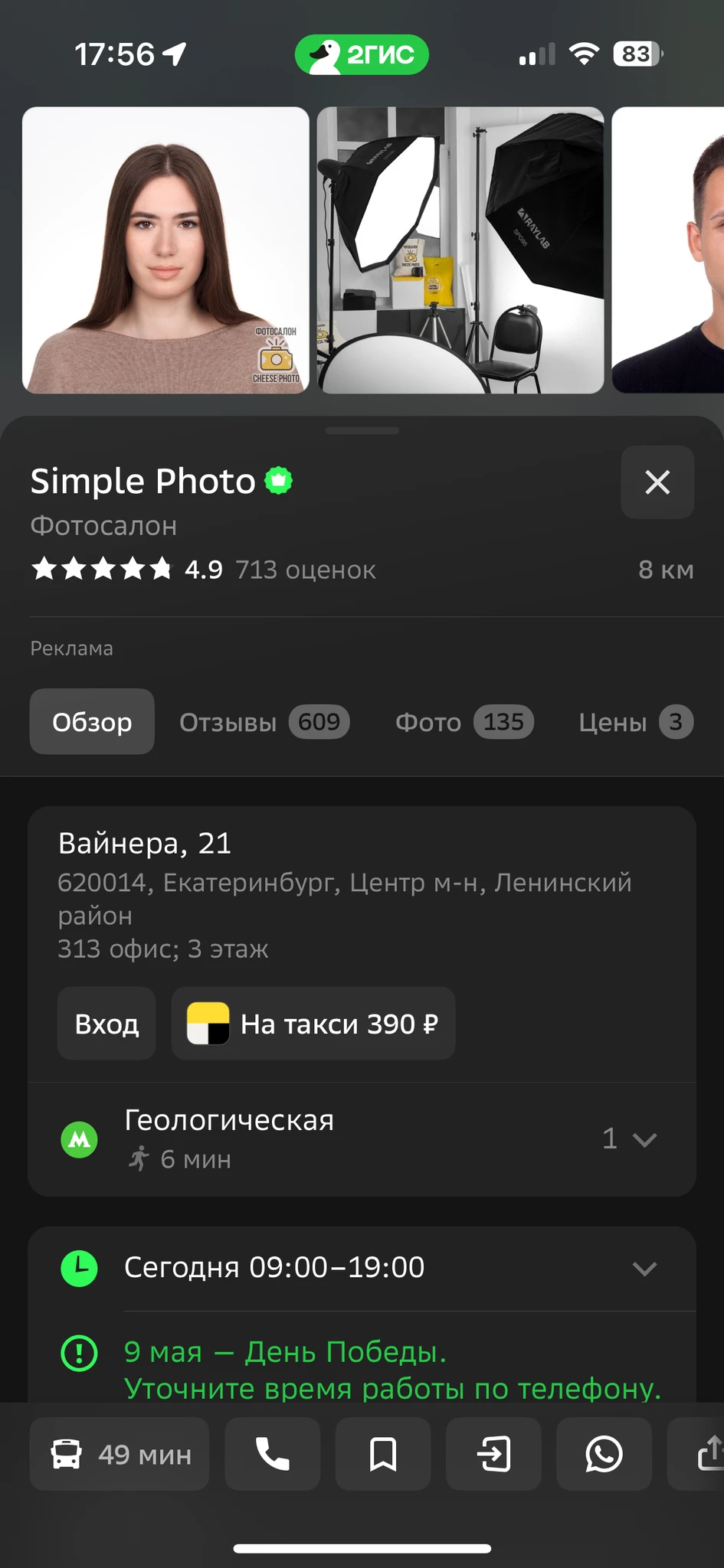
Task: Build the 49 мин transit route
Action: click(x=120, y=1454)
